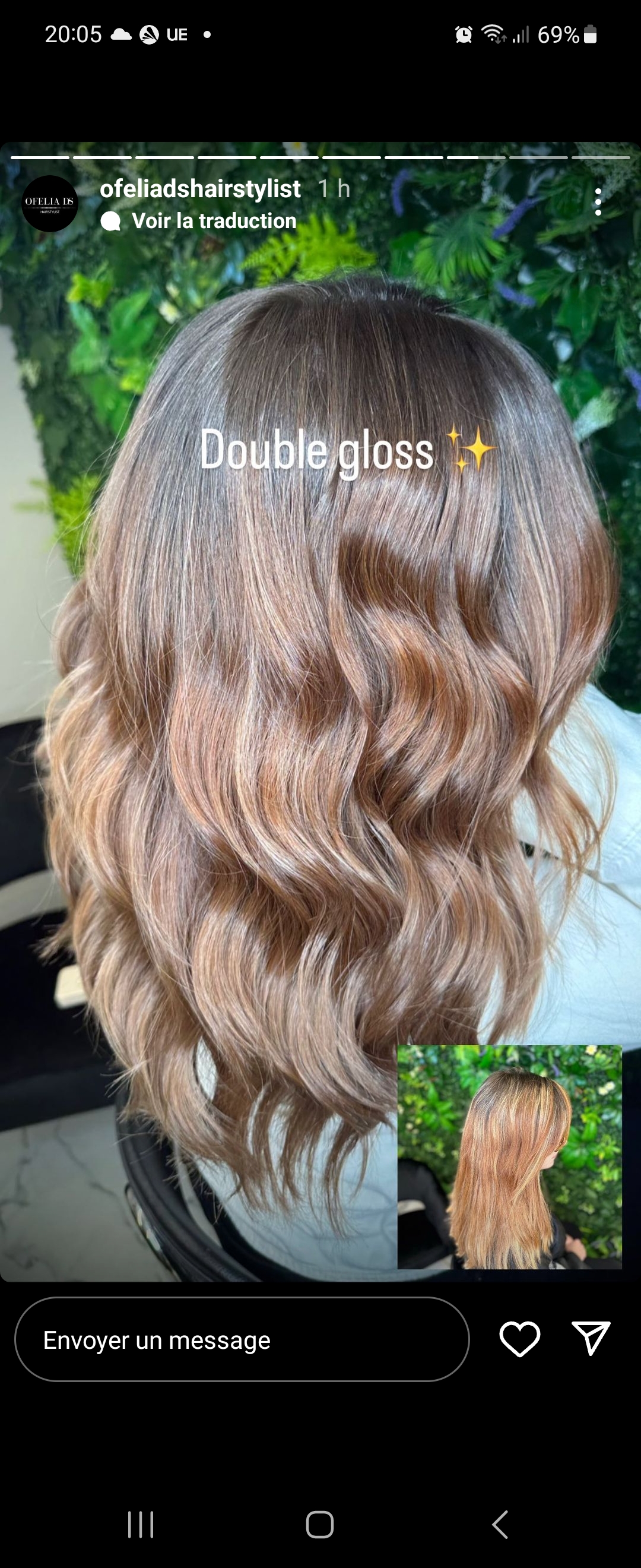This screenshot has height=1568, width=641.
Task: Go back with the system back button
Action: tap(500, 1524)
